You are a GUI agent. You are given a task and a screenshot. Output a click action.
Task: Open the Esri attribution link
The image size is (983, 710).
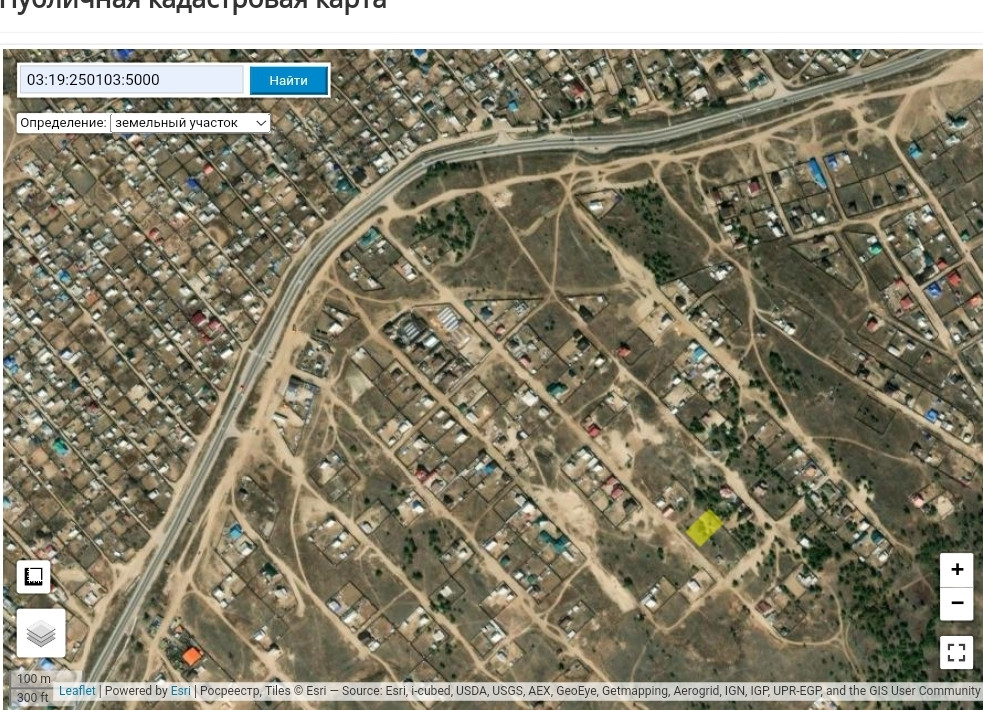coord(180,691)
